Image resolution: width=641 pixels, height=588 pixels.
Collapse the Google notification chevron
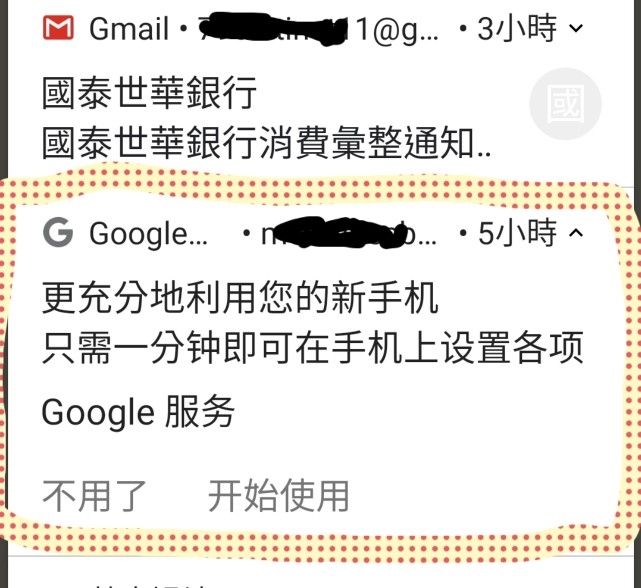pyautogui.click(x=577, y=234)
